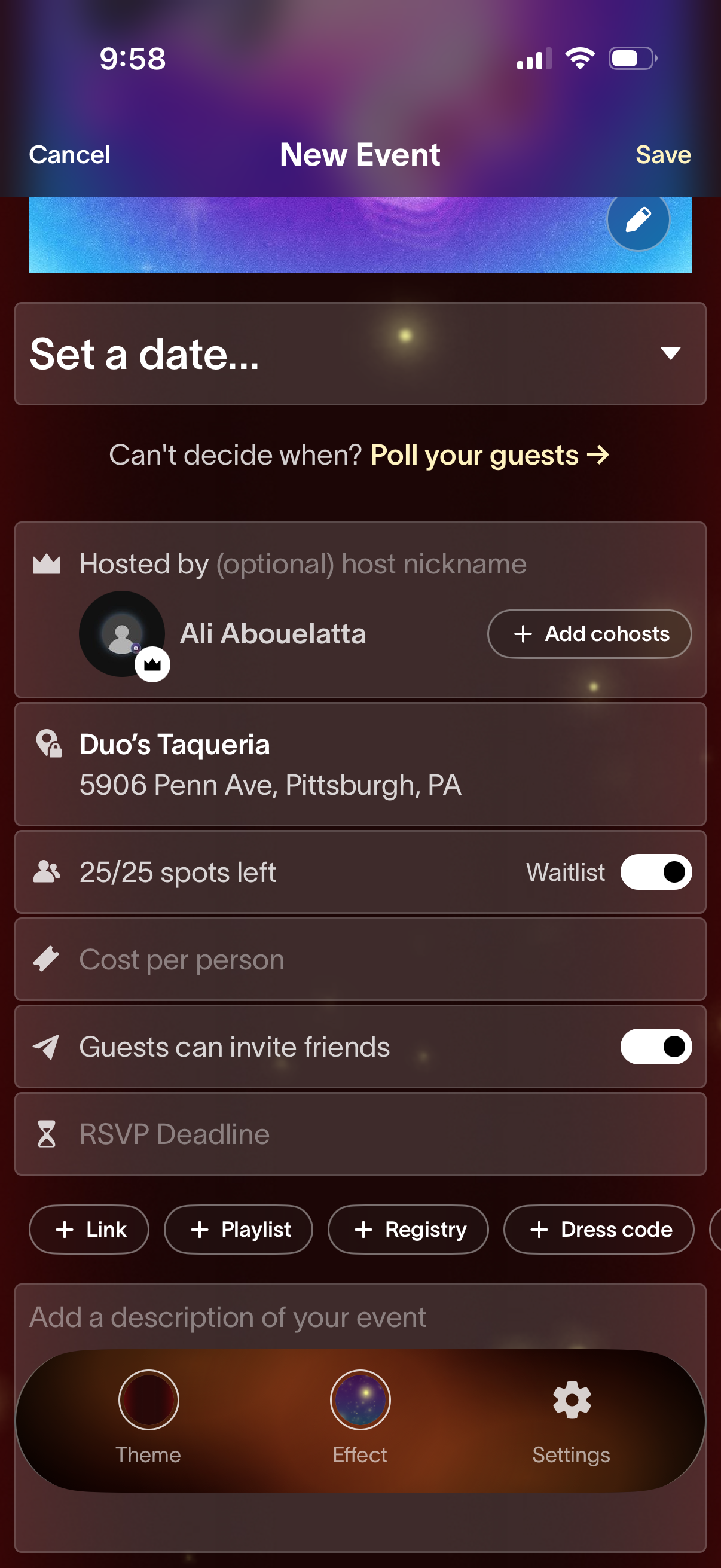Select the Theme color circle
Image resolution: width=721 pixels, height=1568 pixels.
click(149, 1401)
